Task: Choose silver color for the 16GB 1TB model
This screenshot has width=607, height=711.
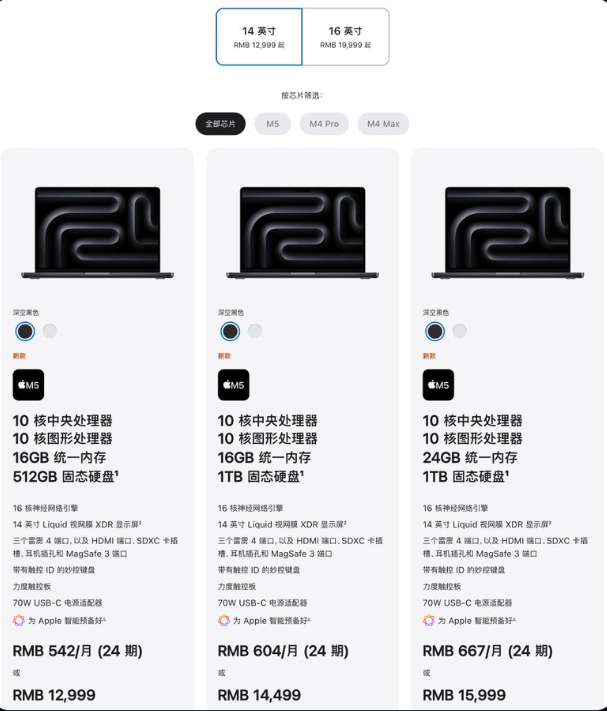Action: pyautogui.click(x=254, y=331)
